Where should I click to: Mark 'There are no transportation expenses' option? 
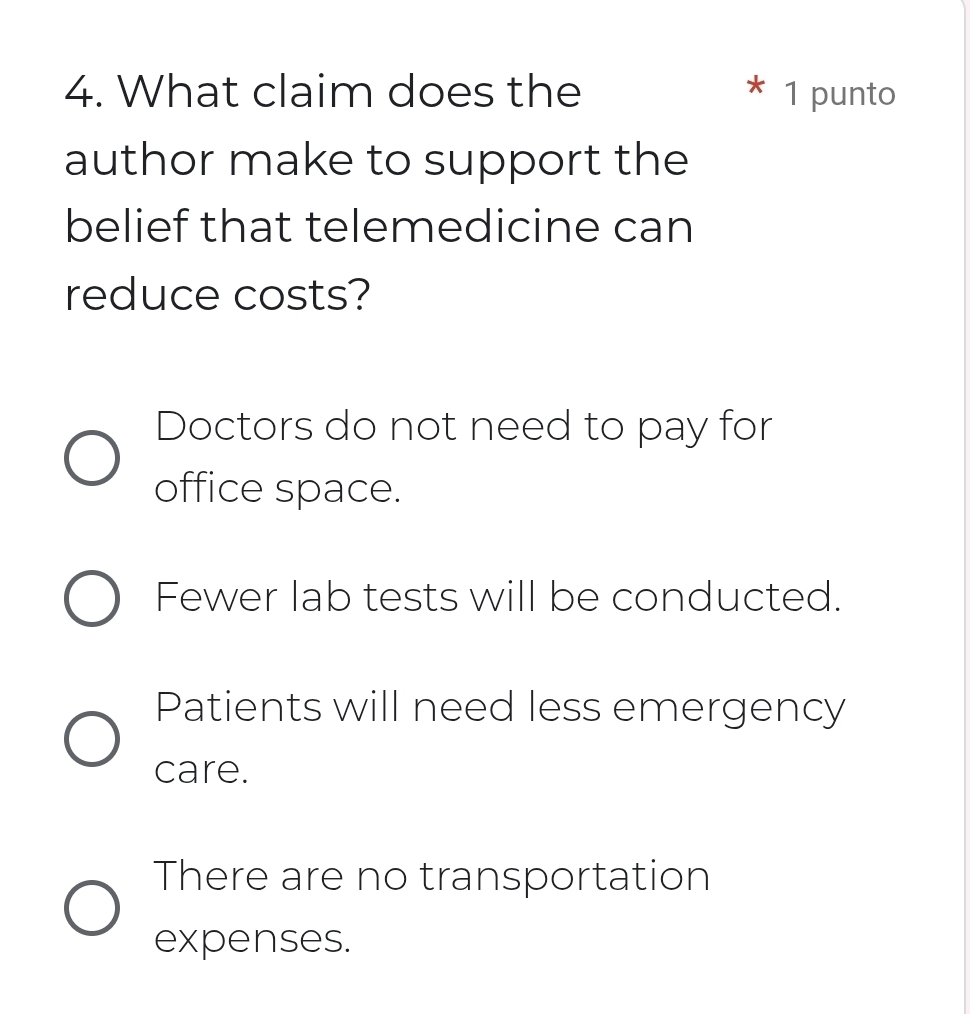tap(93, 908)
